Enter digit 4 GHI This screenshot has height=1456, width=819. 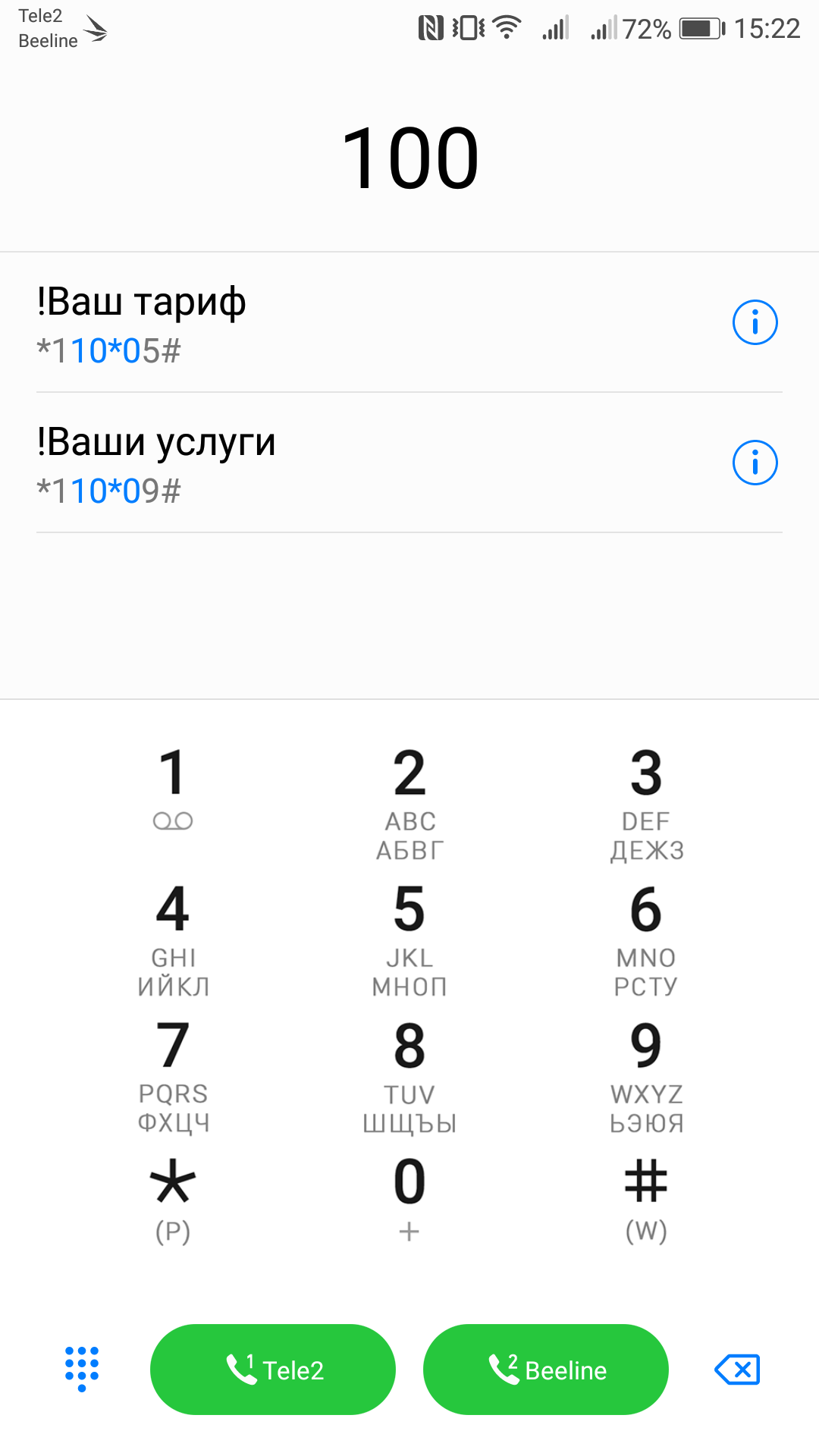tap(173, 937)
